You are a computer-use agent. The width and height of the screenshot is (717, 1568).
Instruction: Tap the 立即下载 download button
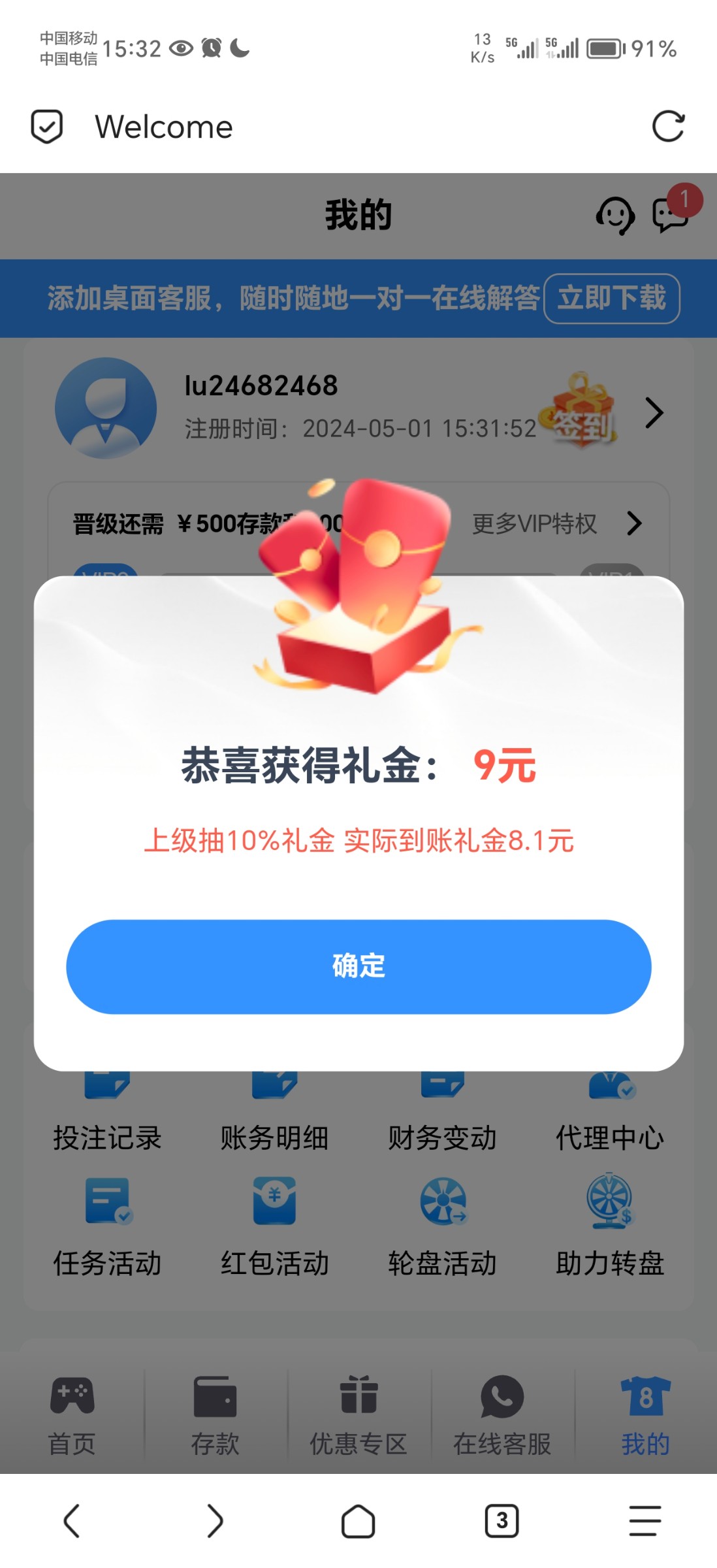click(x=611, y=299)
